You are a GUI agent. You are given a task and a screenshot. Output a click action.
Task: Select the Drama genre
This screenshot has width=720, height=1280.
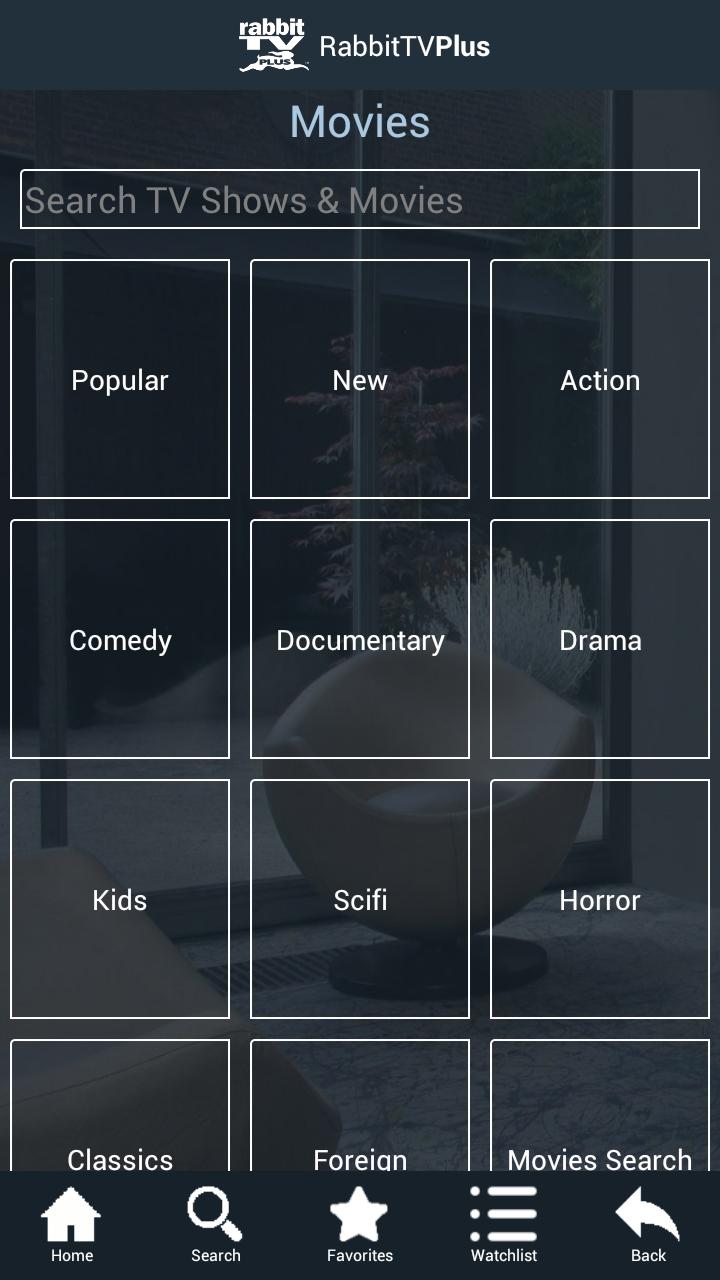600,640
